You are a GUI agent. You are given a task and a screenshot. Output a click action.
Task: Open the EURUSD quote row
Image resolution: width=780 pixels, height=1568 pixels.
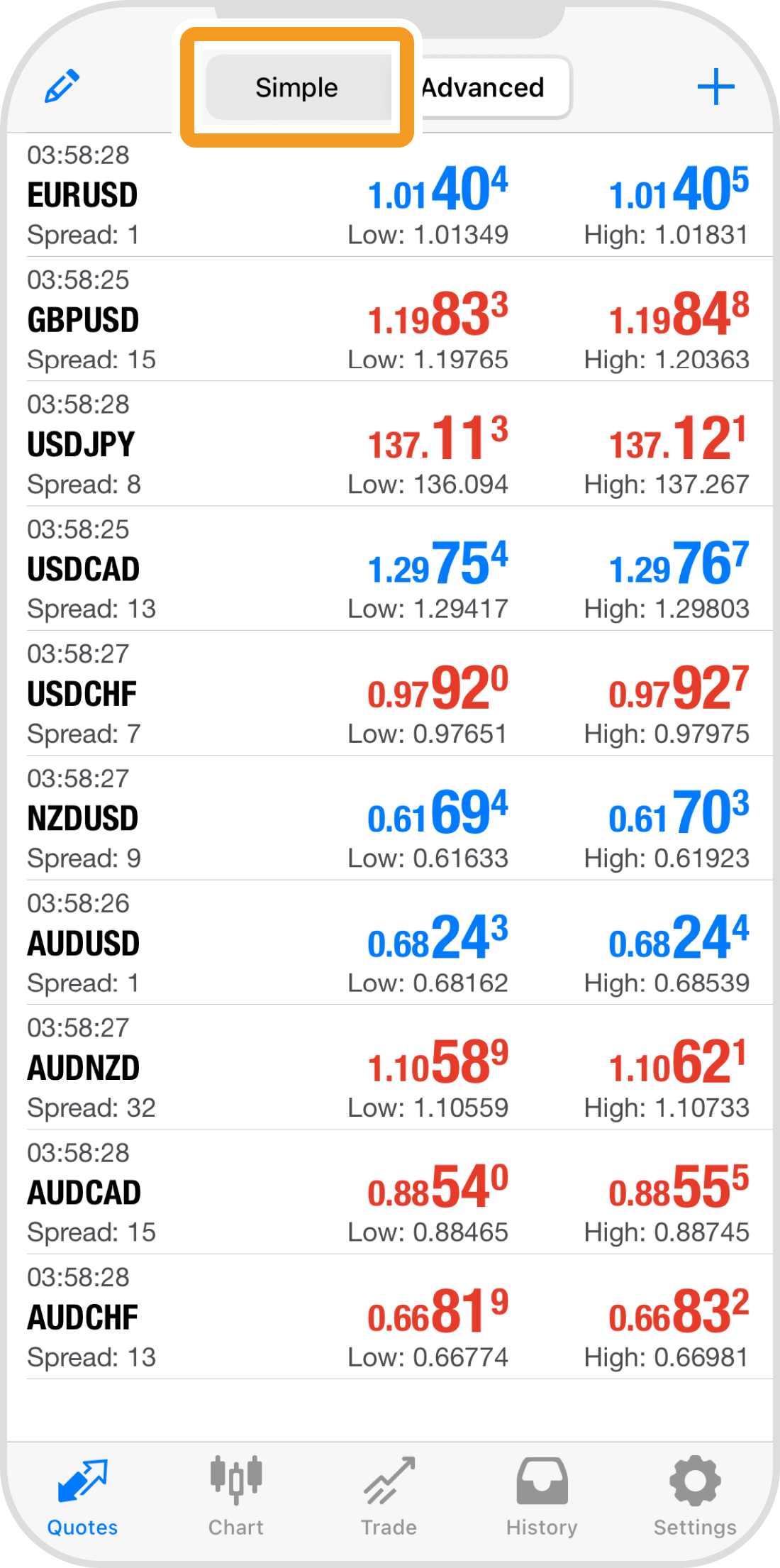389,195
